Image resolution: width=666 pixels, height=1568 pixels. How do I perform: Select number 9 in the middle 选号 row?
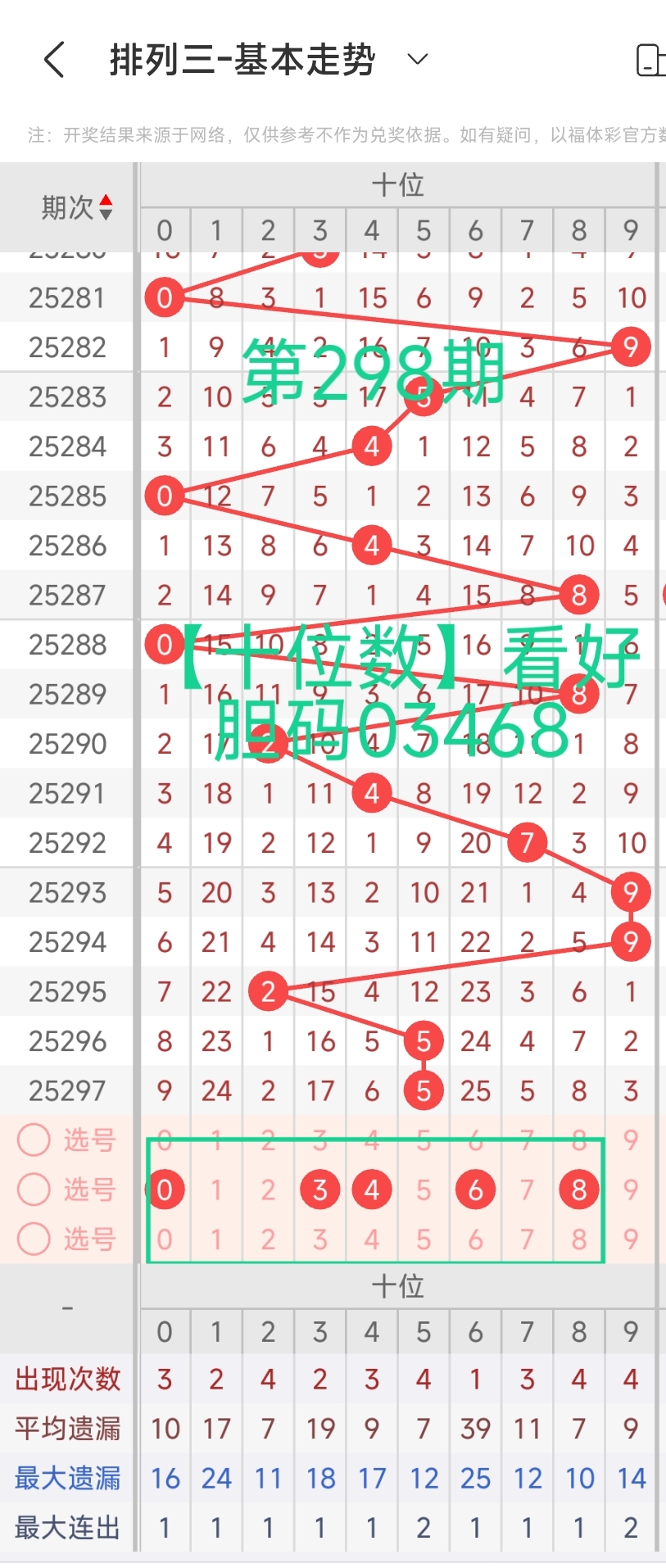(630, 1190)
